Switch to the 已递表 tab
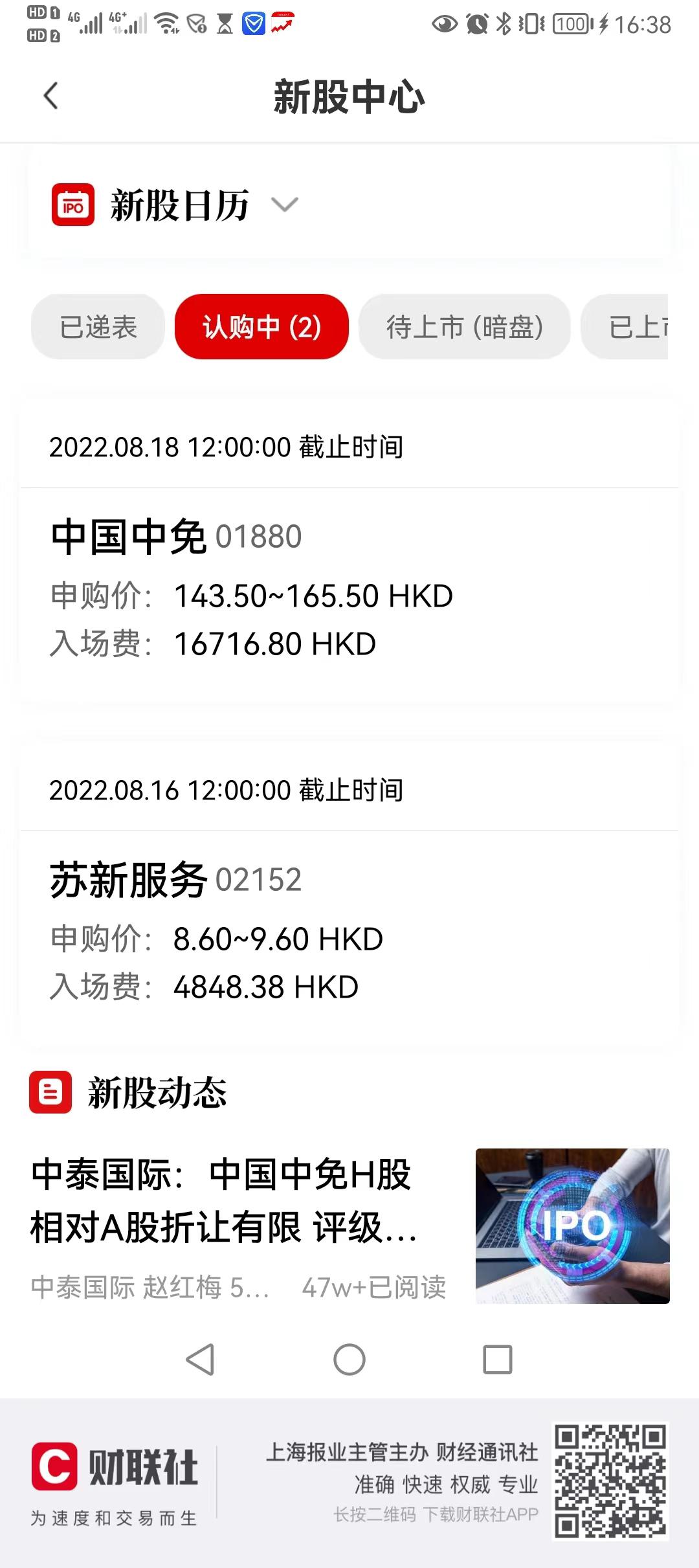Viewport: 699px width, 1568px height. coord(98,326)
